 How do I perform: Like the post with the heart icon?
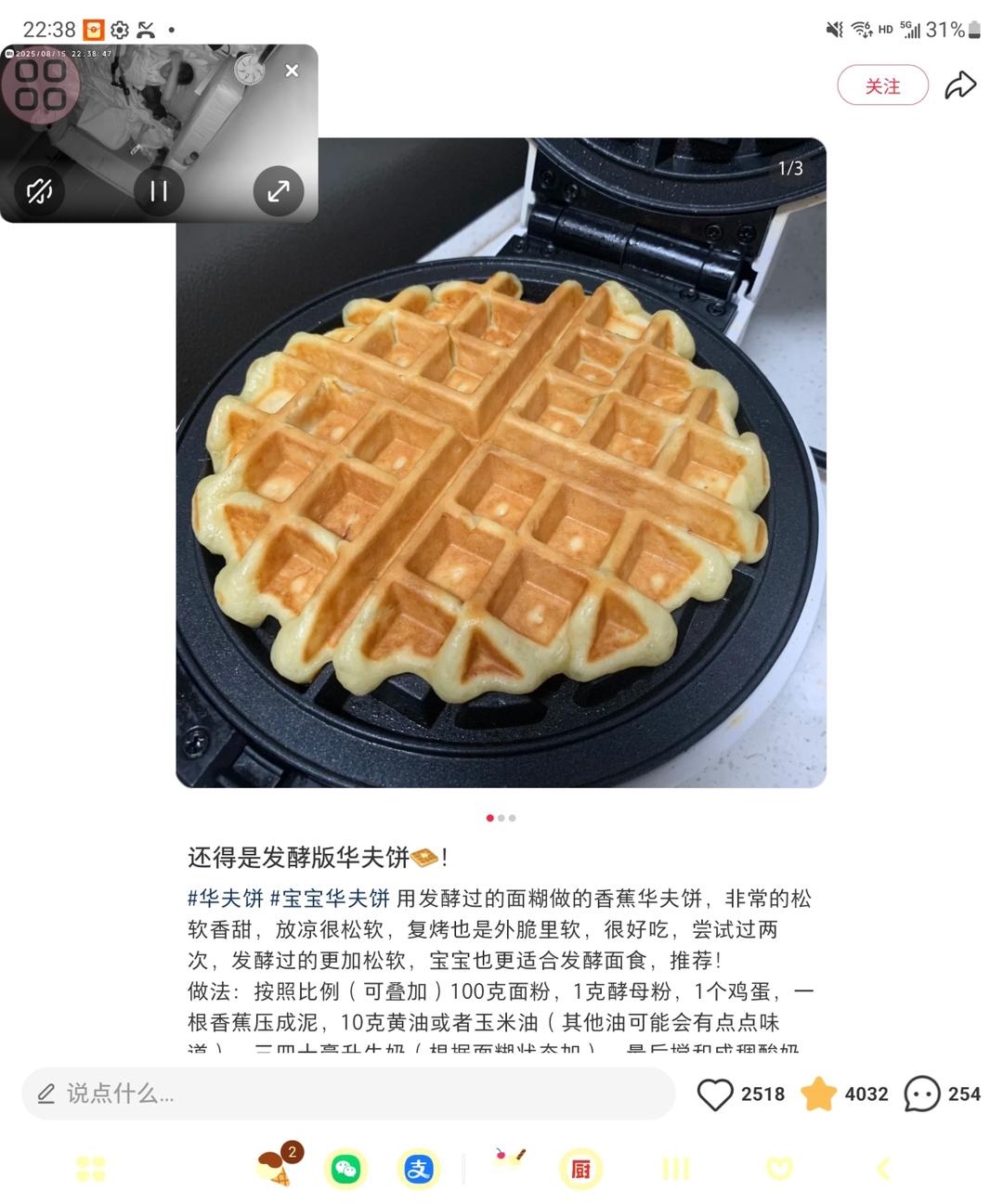click(x=715, y=1094)
